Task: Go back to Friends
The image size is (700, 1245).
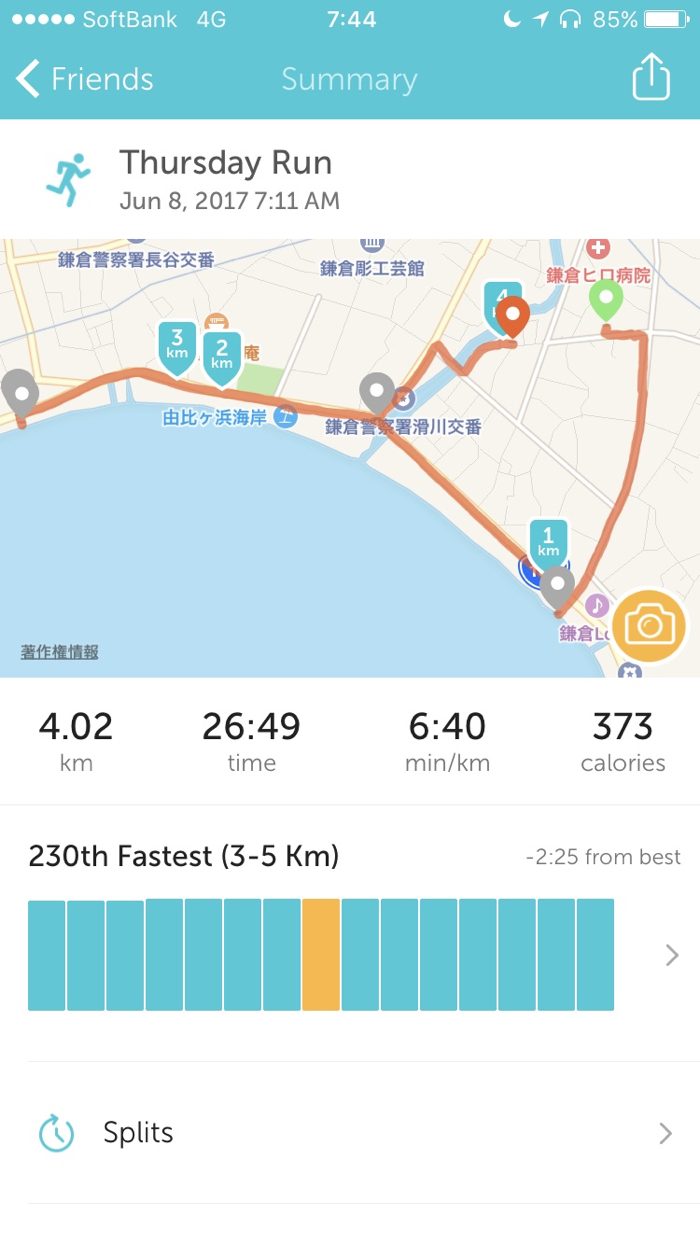Action: tap(85, 79)
